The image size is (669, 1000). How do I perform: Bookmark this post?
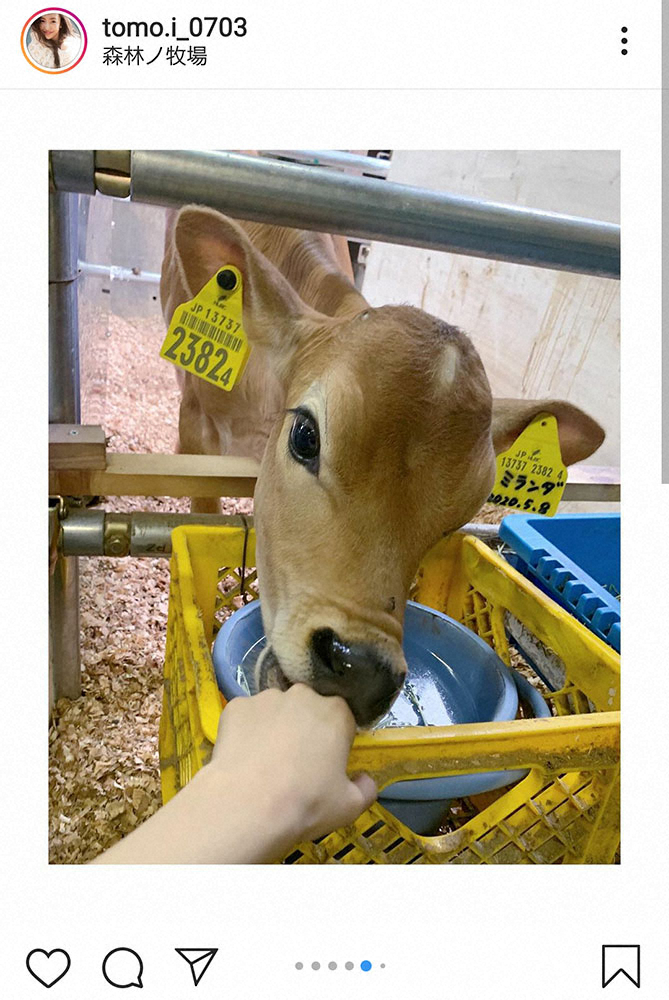coord(620,966)
